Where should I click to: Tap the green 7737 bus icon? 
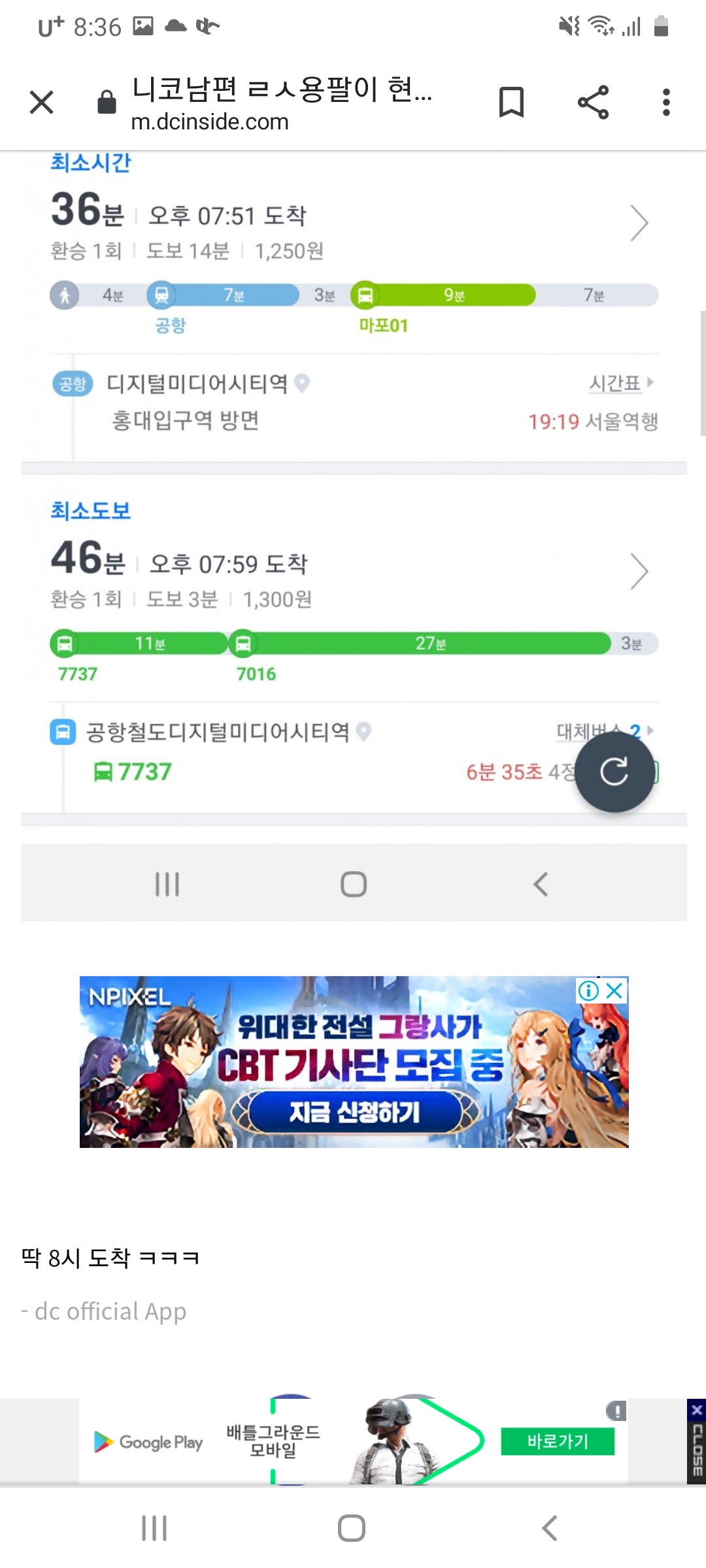click(x=103, y=772)
